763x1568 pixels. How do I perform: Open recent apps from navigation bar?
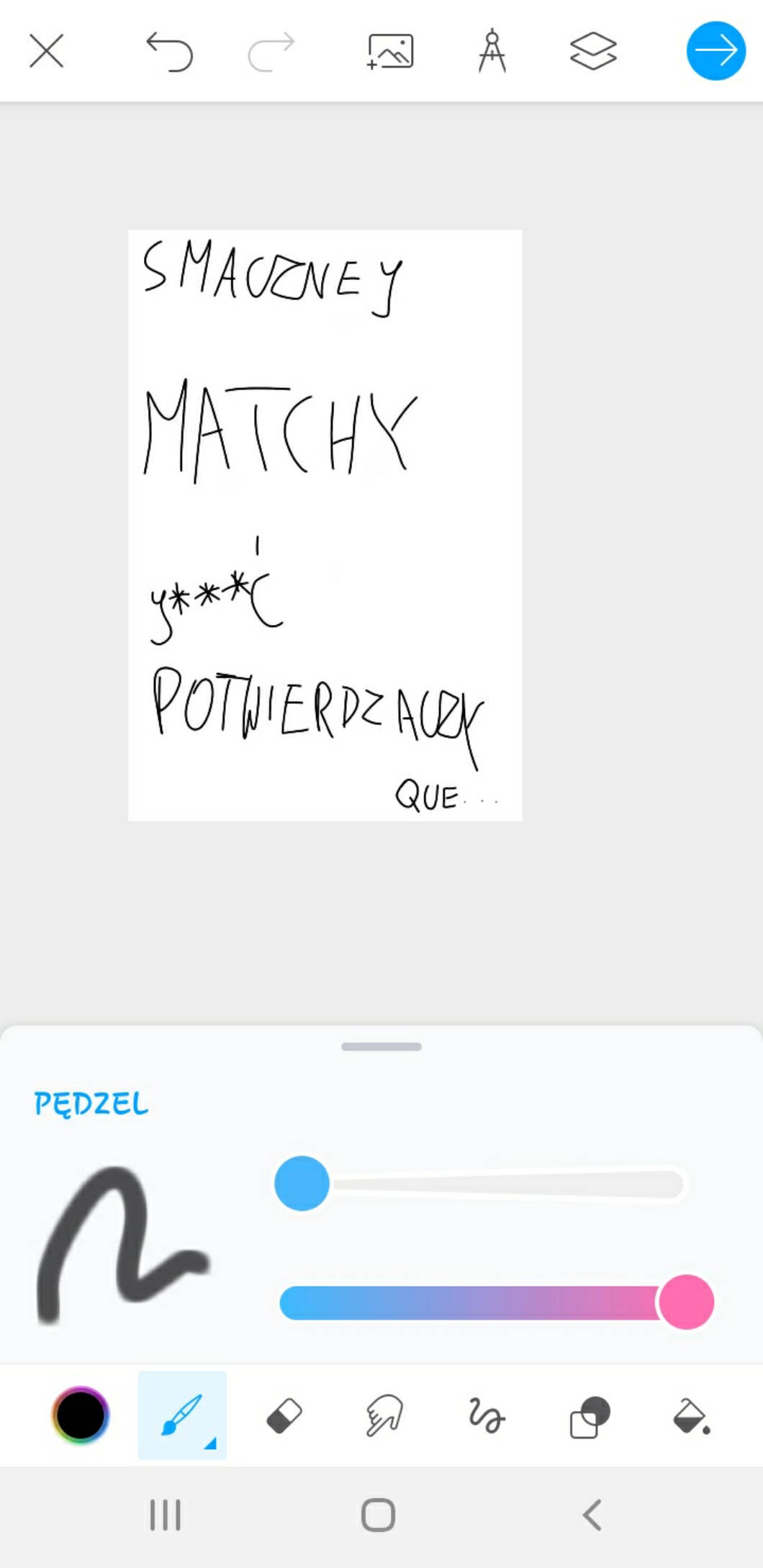(166, 1515)
